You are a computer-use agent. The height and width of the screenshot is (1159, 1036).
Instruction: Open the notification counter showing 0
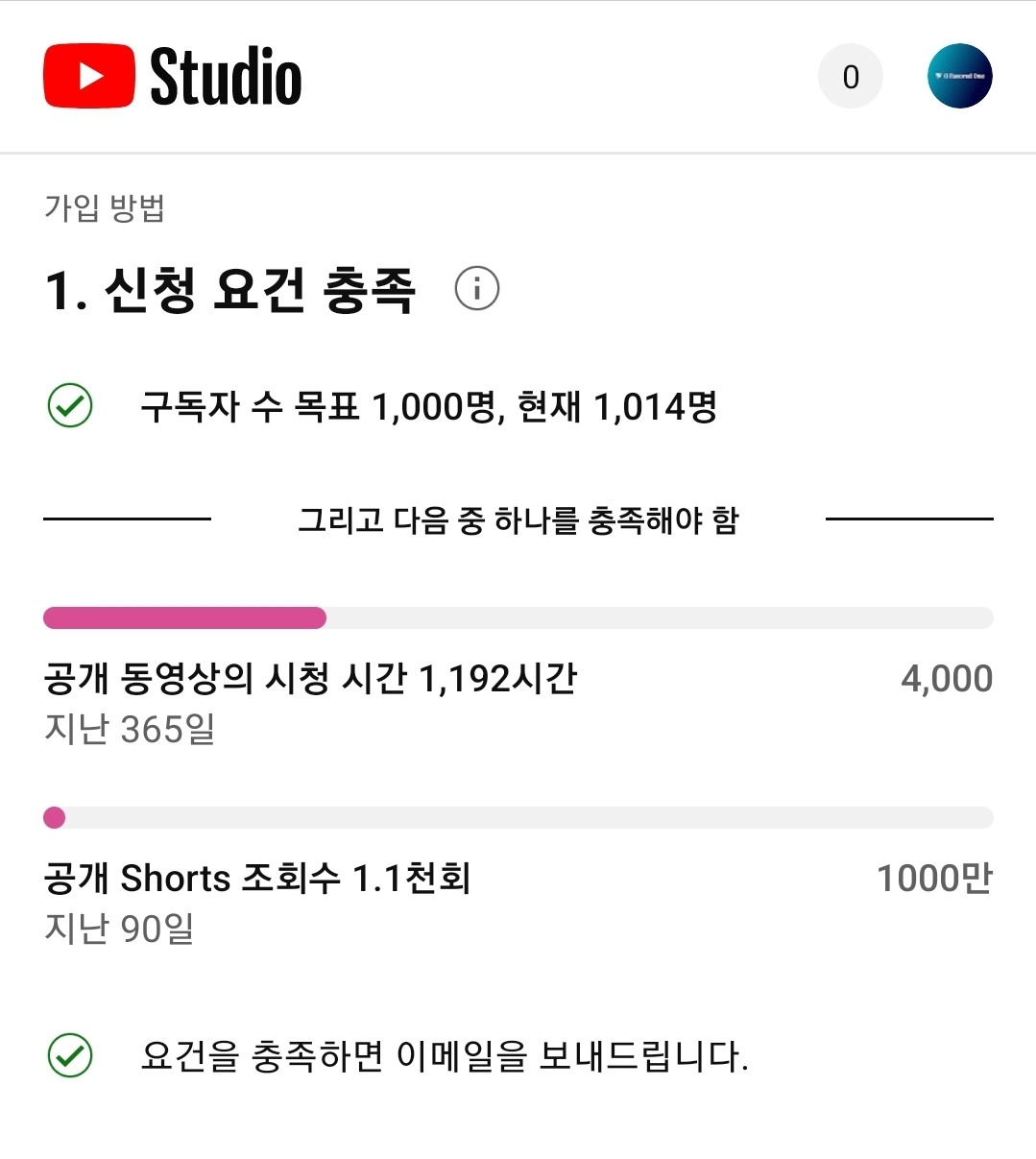tap(849, 77)
